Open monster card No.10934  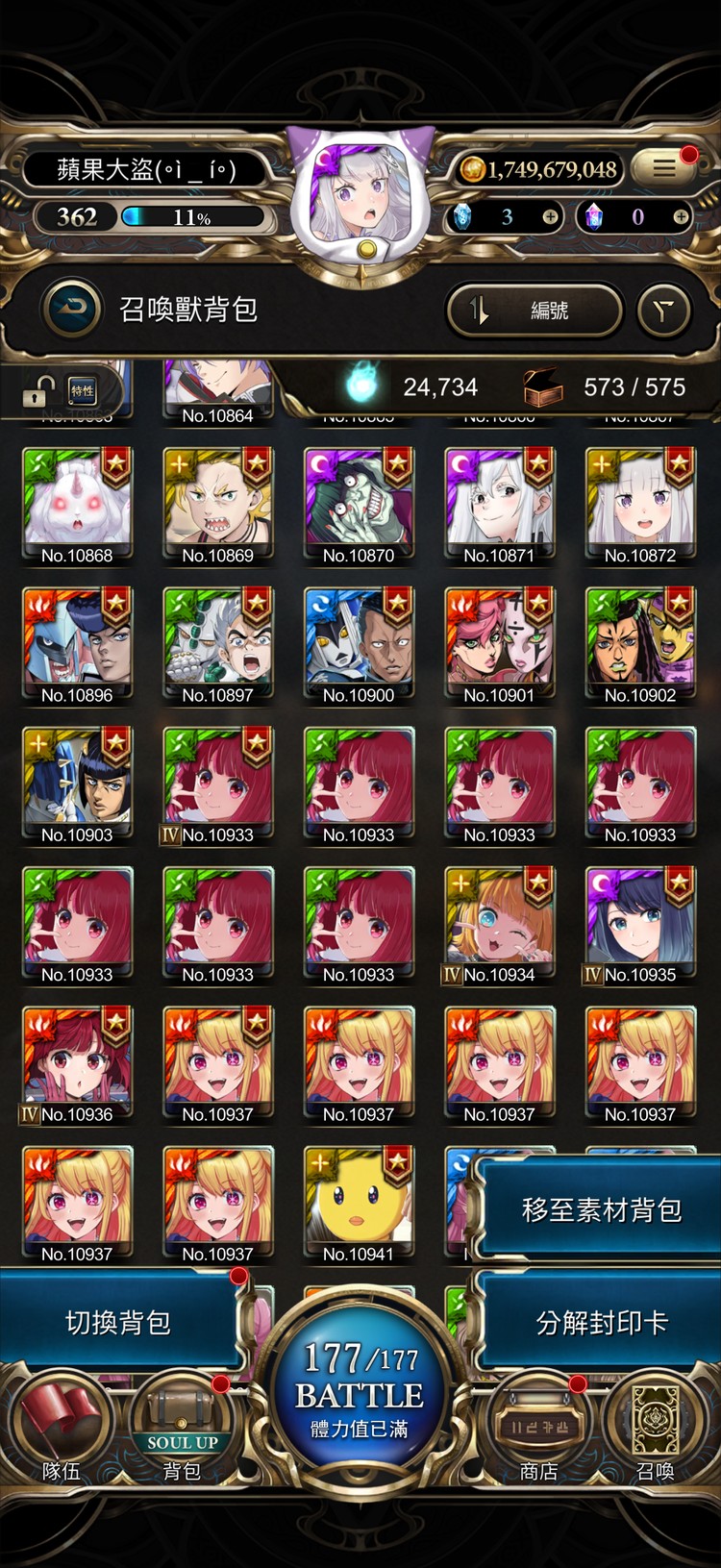[x=499, y=924]
